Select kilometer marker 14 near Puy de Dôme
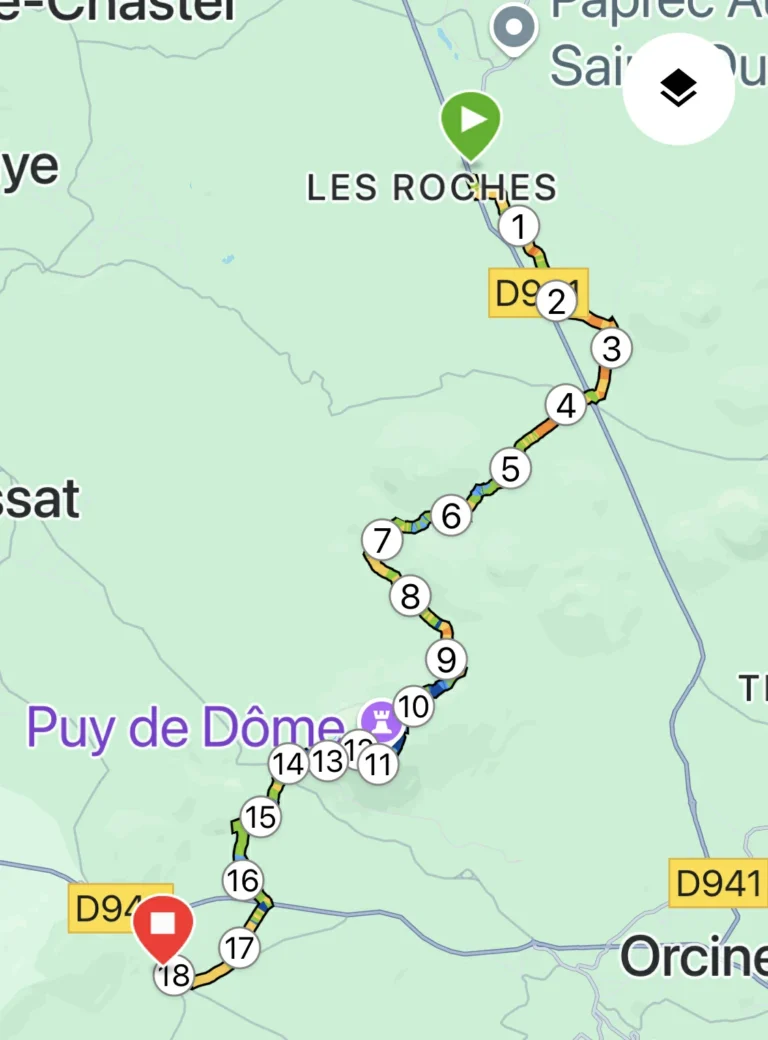768x1040 pixels. [289, 761]
